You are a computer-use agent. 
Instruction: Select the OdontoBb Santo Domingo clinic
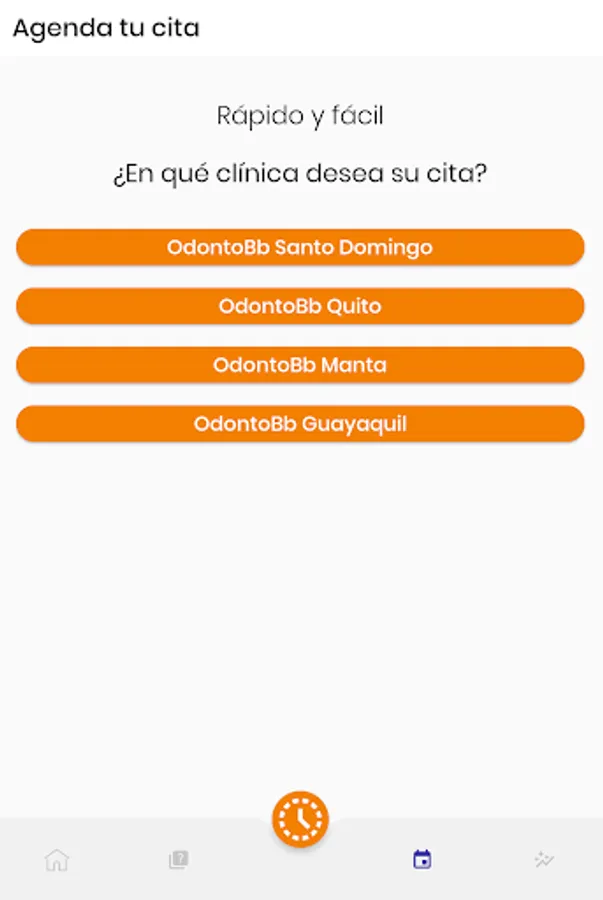pyautogui.click(x=300, y=247)
